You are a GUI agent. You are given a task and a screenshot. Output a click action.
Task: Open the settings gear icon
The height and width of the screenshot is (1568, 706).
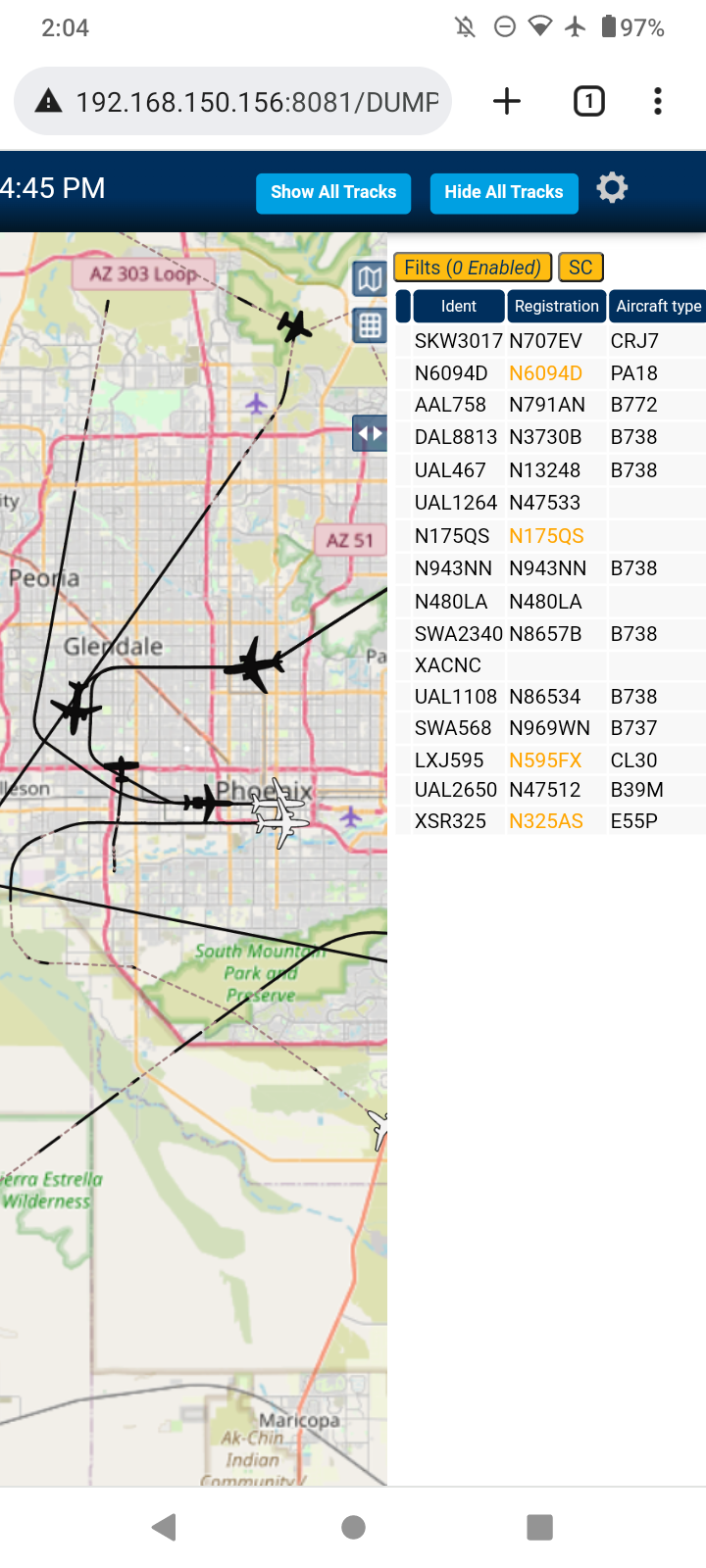(x=612, y=187)
